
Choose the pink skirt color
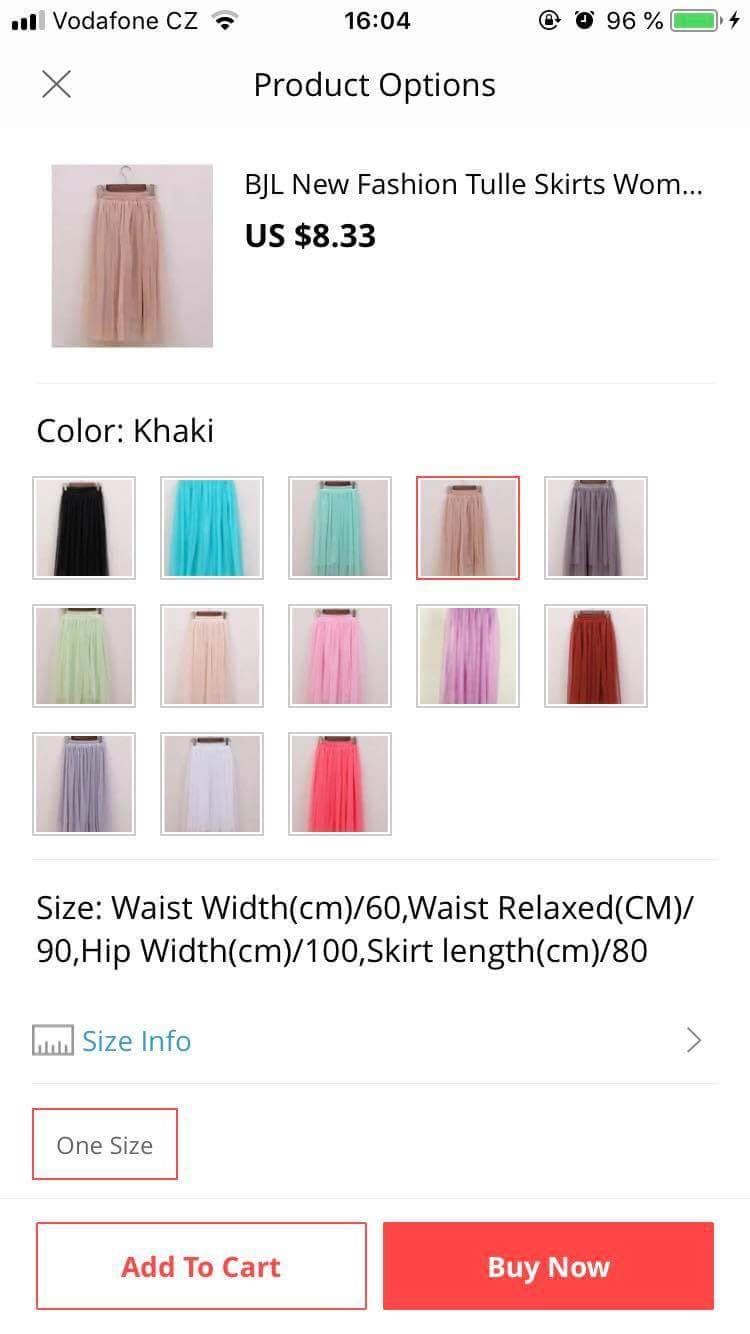(340, 656)
